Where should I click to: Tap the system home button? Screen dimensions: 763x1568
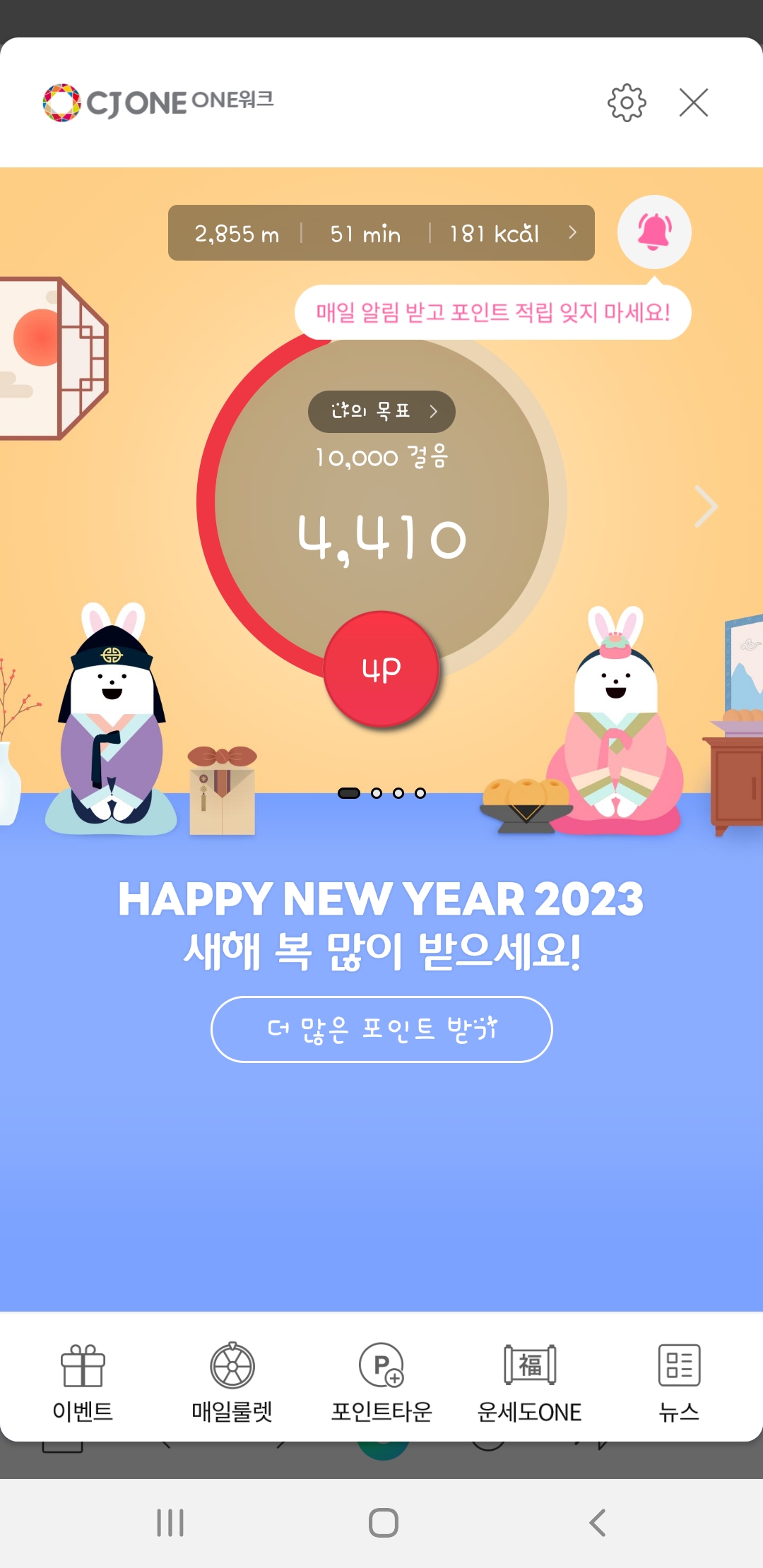[383, 1523]
